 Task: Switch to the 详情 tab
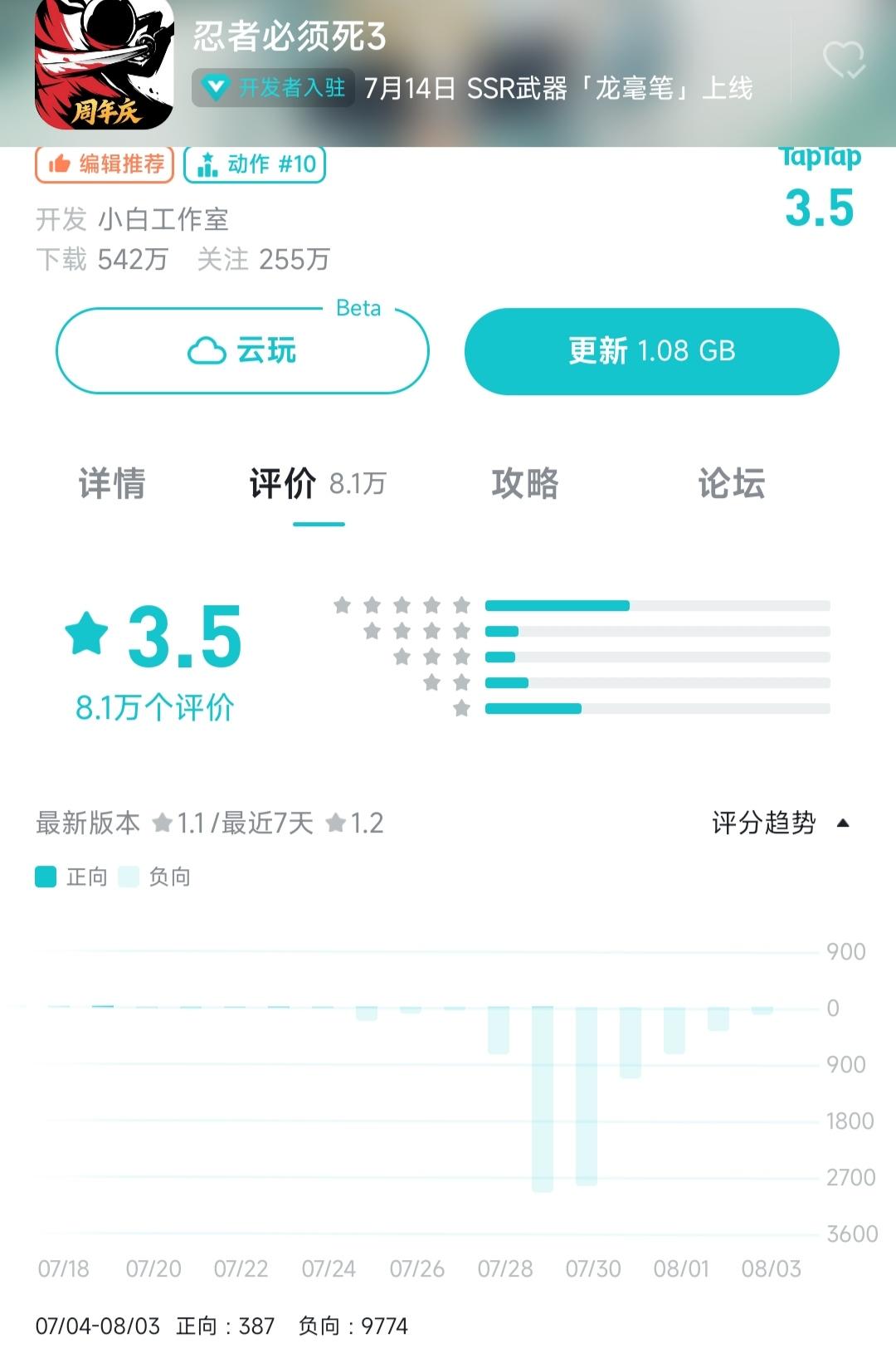tap(112, 483)
